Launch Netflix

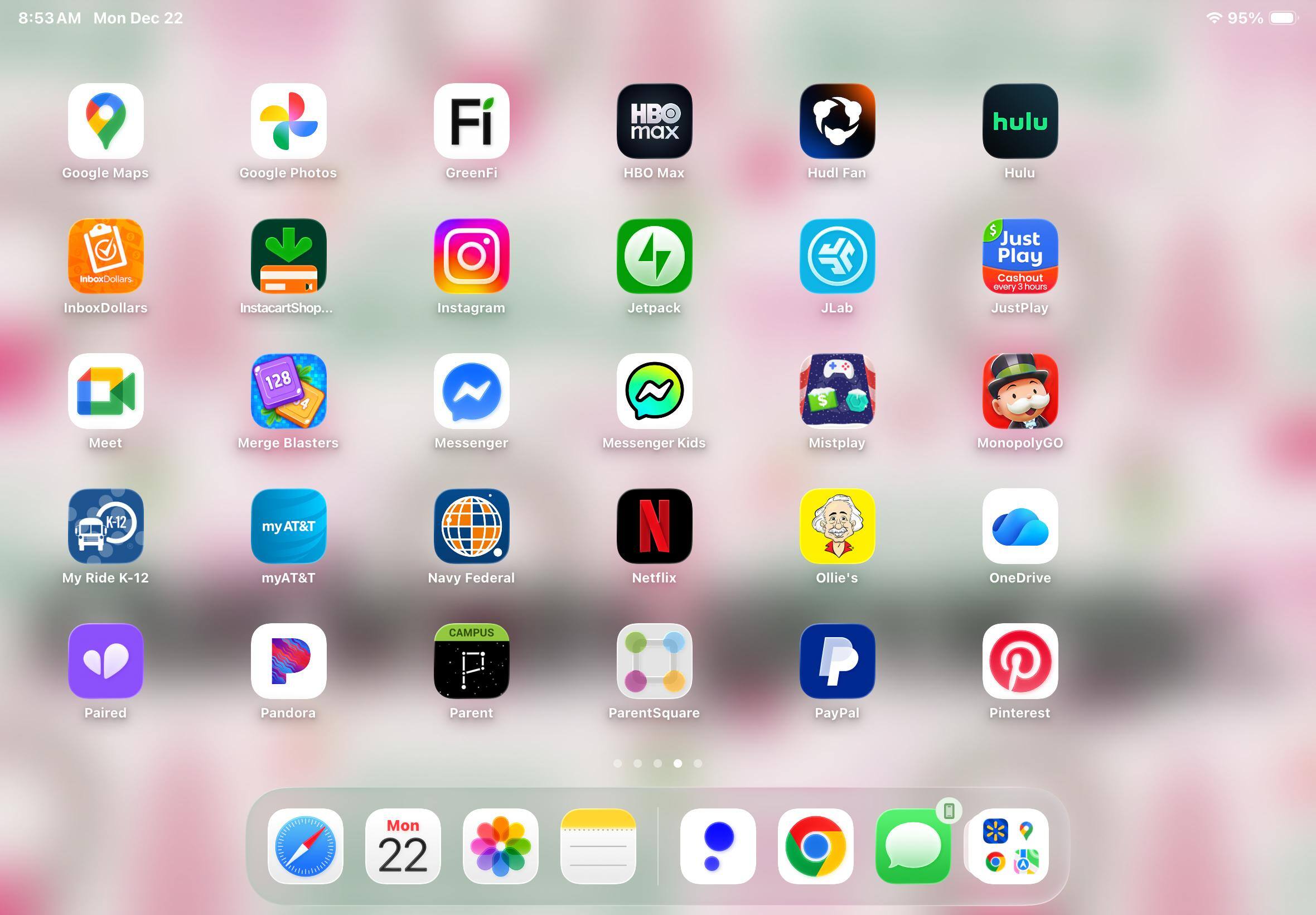(x=654, y=526)
